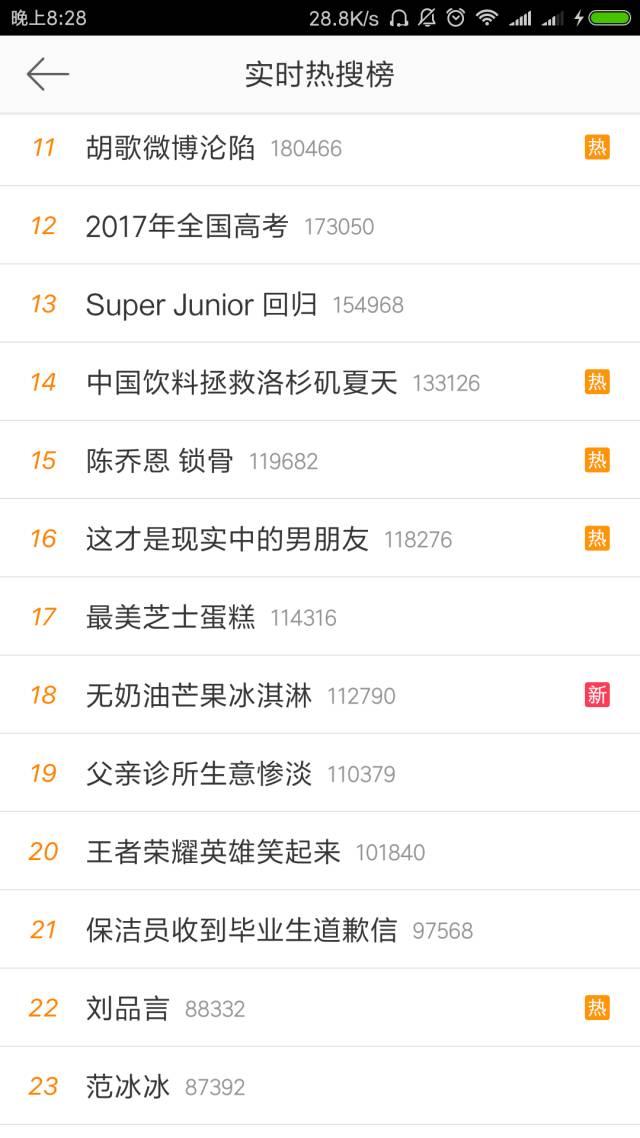The image size is (640, 1138).
Task: Open the 范冰冰 search entry
Action: [320, 1086]
